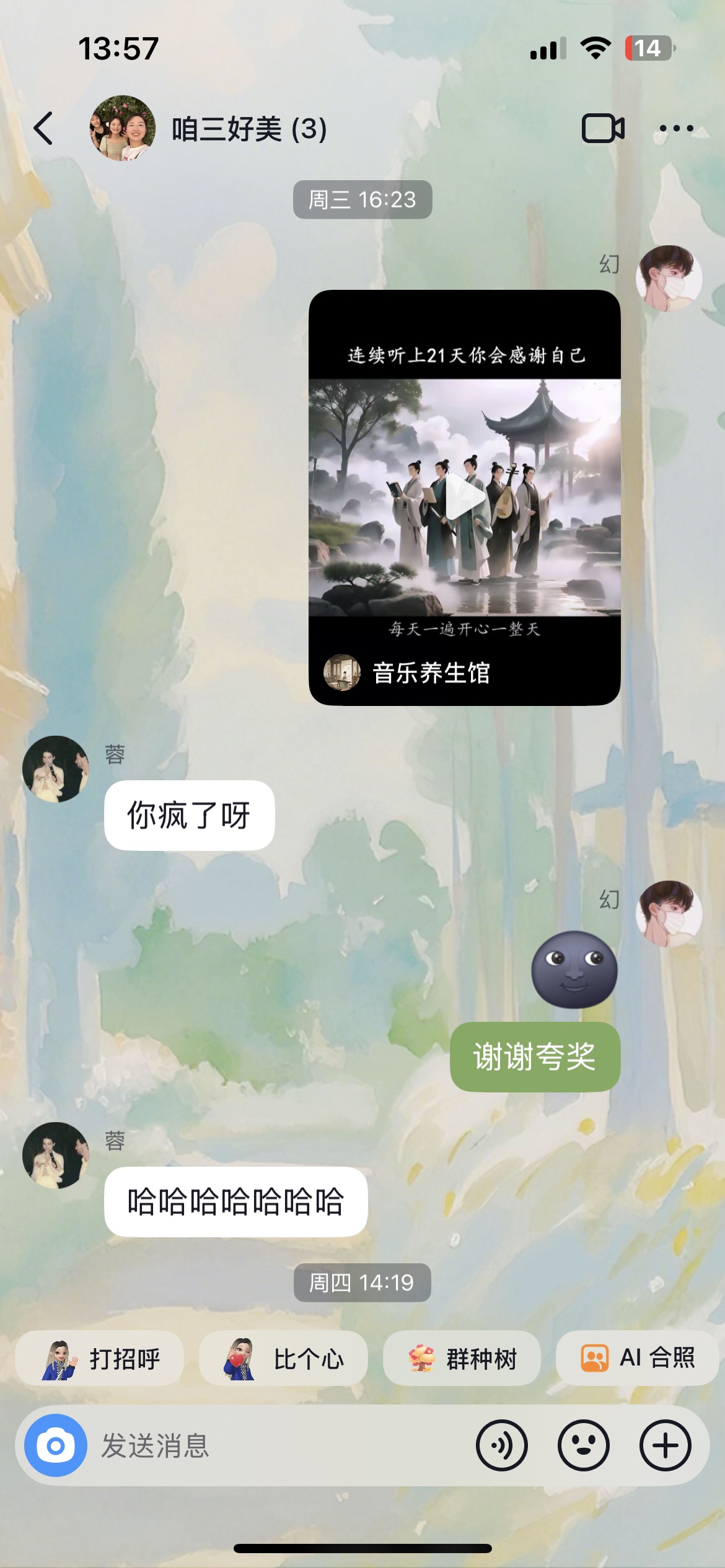Viewport: 725px width, 1568px height.
Task: Open the emoji sticker picker
Action: [583, 1445]
